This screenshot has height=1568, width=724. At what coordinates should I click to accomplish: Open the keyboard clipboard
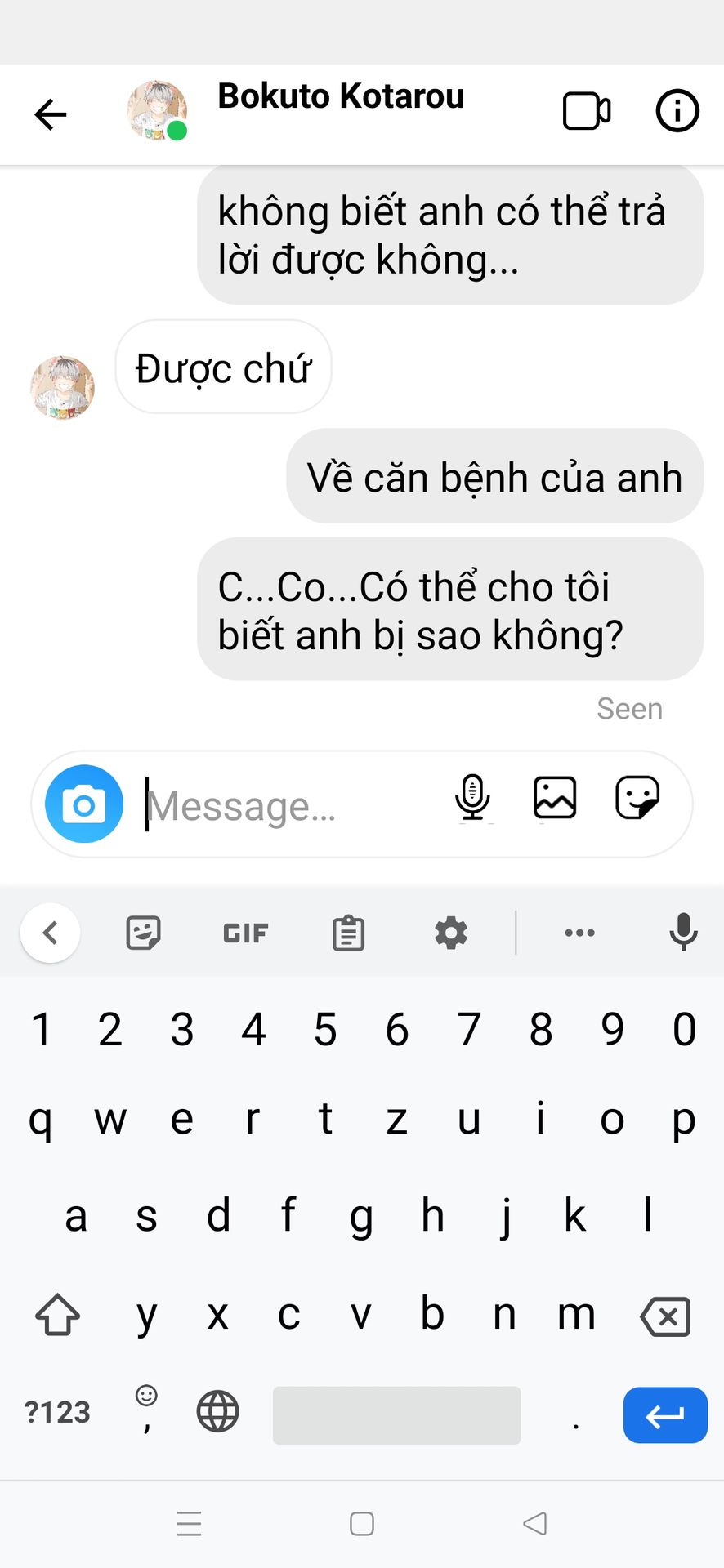click(x=348, y=933)
